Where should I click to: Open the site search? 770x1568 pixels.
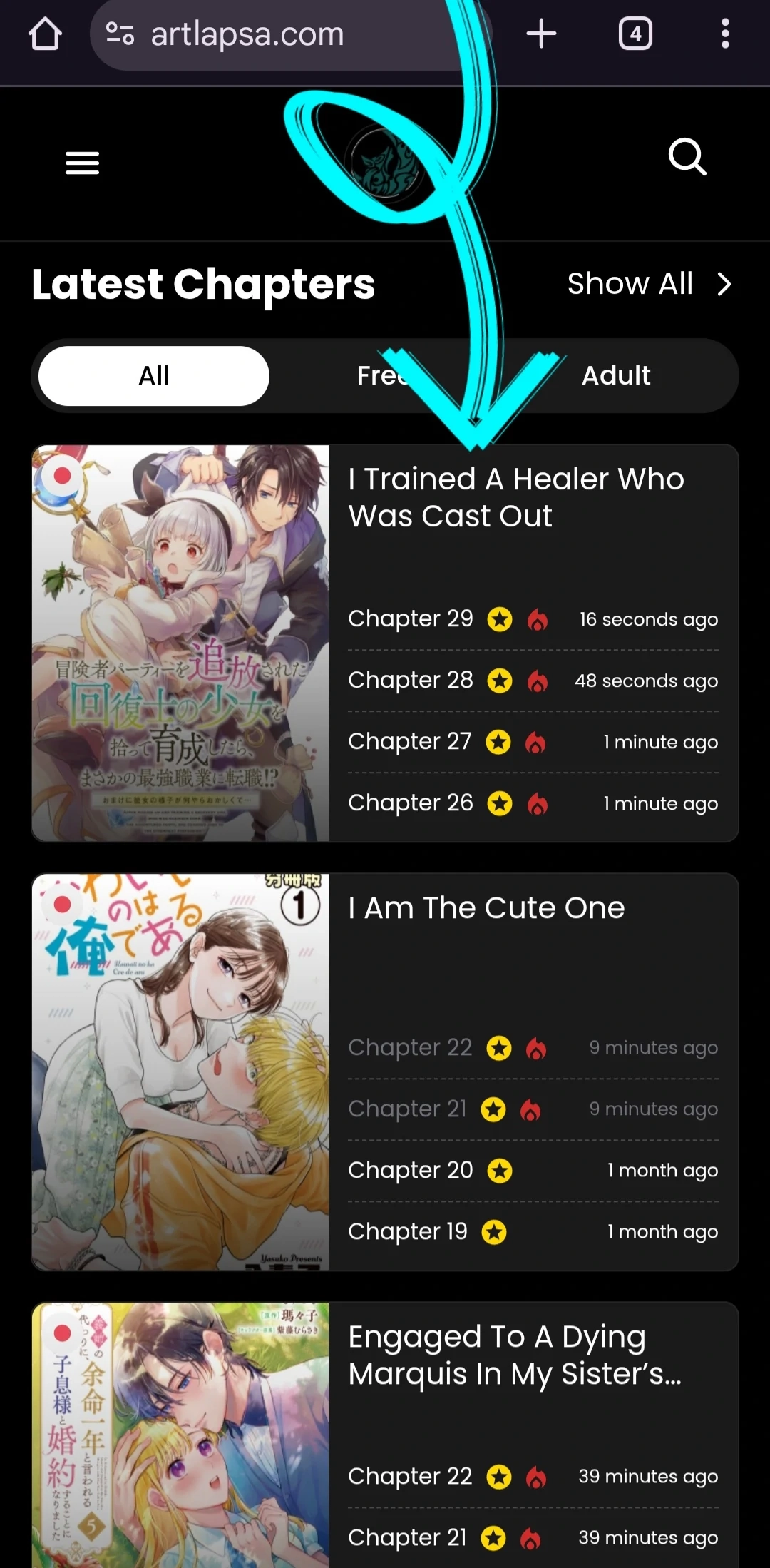coord(687,156)
